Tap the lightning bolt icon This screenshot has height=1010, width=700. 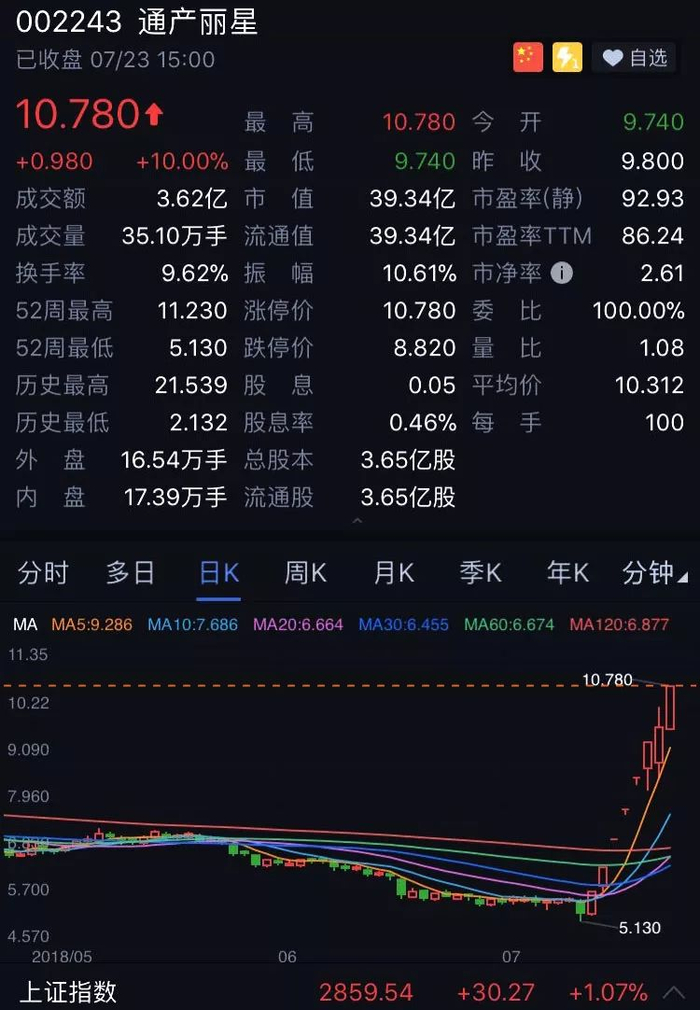pyautogui.click(x=567, y=58)
